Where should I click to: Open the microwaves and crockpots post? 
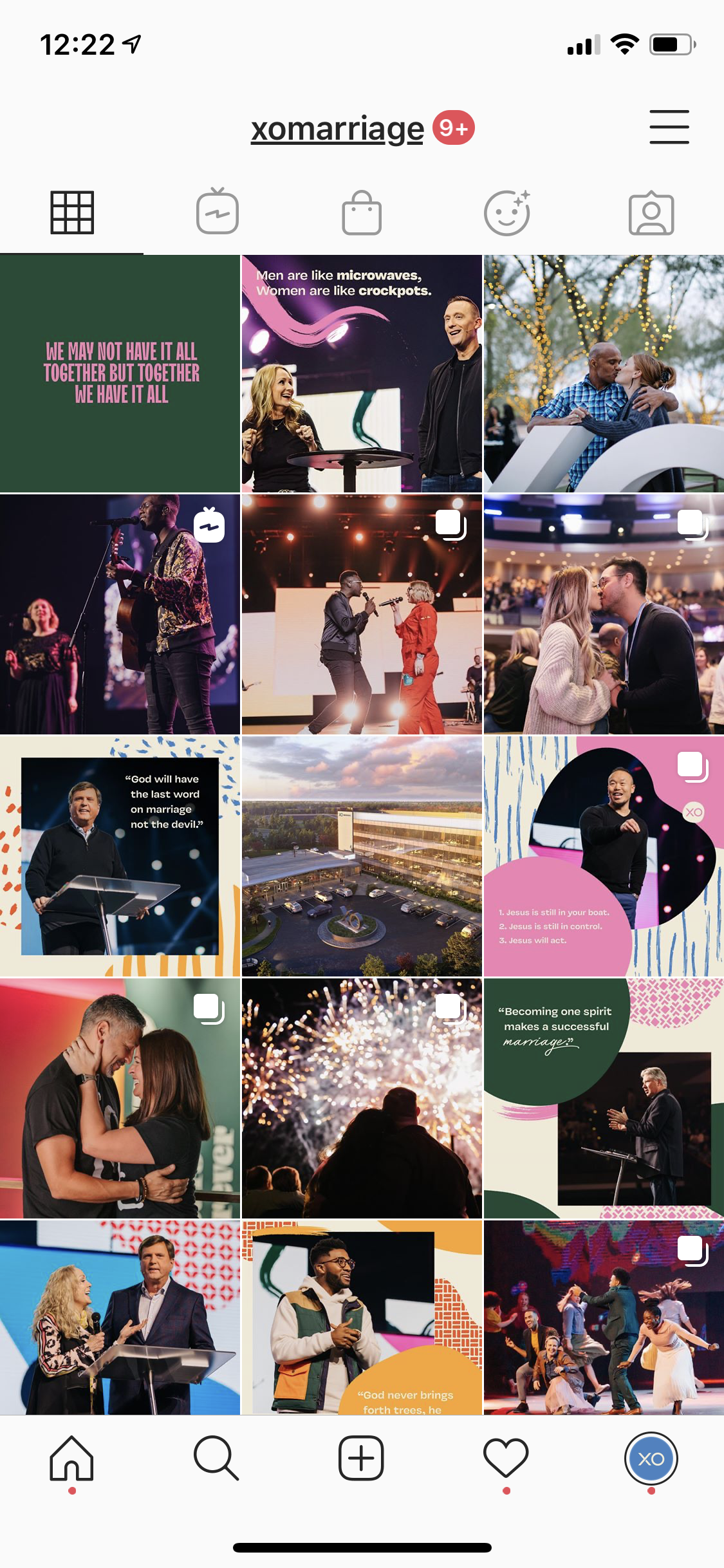pyautogui.click(x=362, y=373)
